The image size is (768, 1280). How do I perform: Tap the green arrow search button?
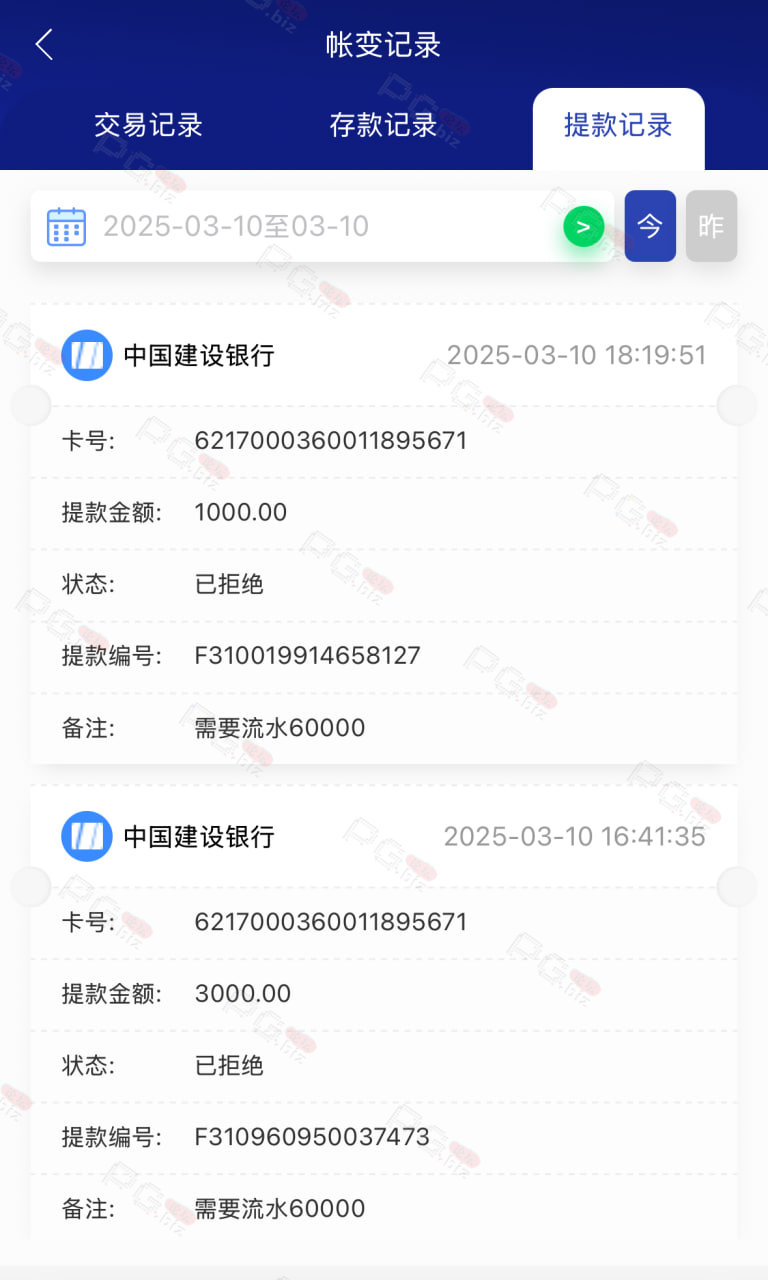pyautogui.click(x=584, y=227)
